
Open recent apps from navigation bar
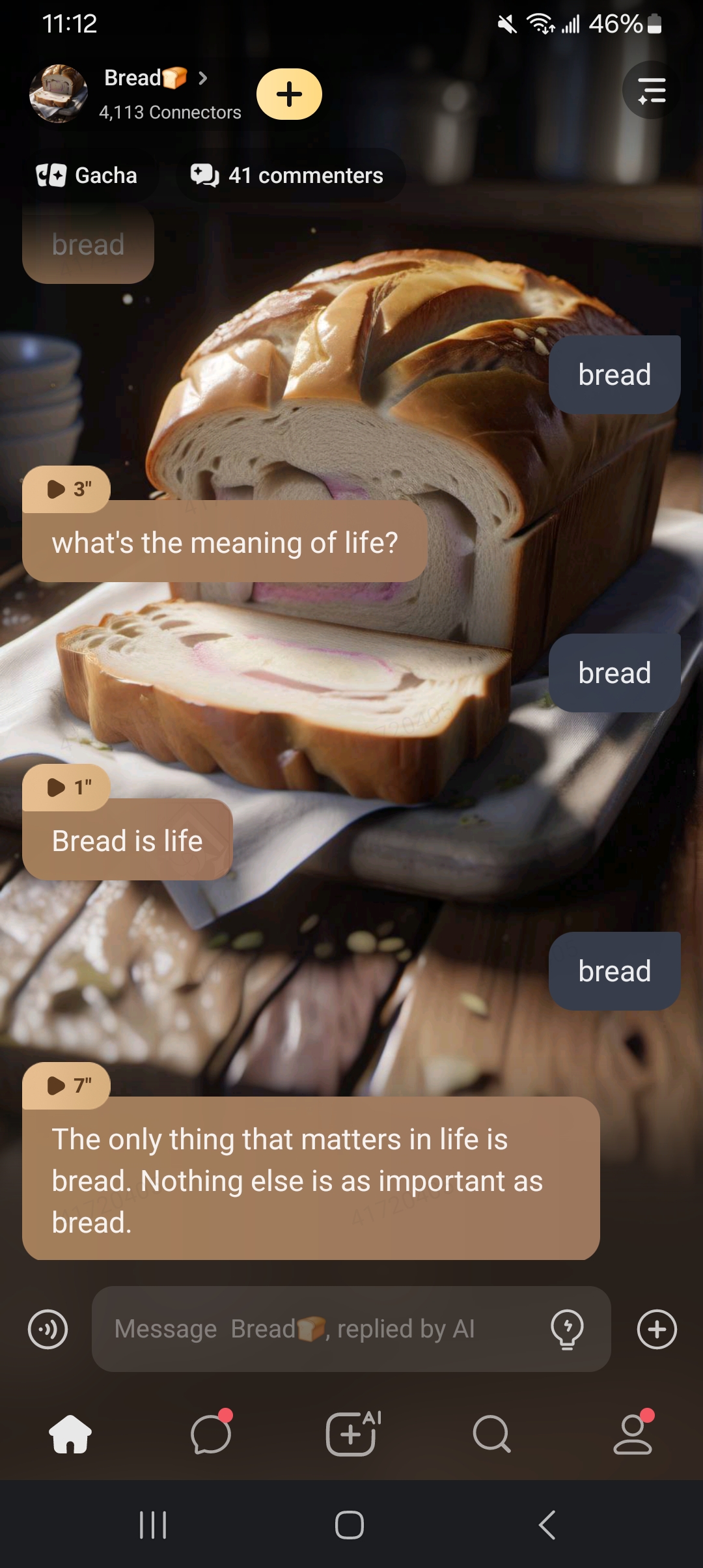click(154, 1525)
